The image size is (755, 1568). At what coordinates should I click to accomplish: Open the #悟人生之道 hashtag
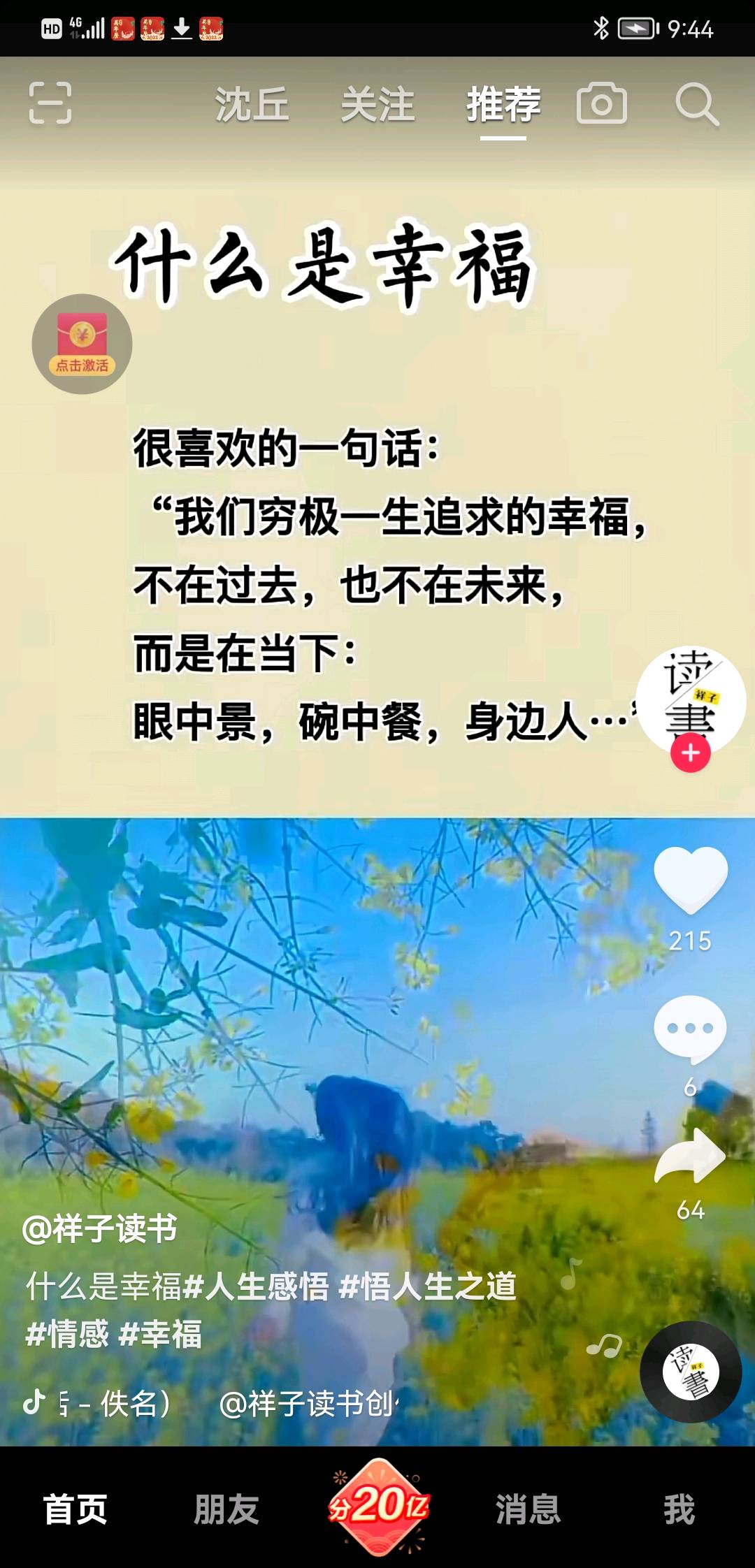427,1286
